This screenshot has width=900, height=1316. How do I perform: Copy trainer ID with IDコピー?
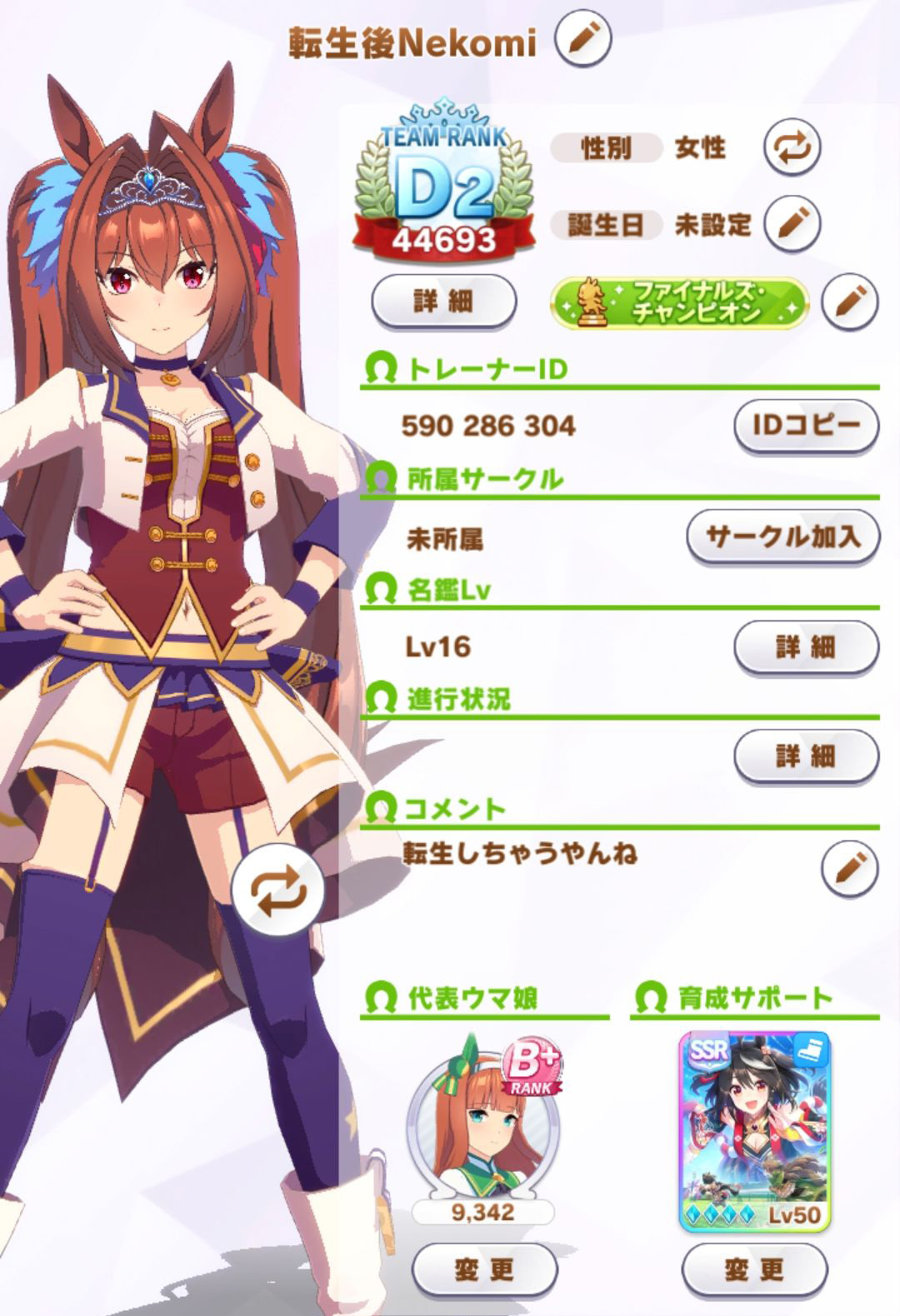[x=806, y=426]
